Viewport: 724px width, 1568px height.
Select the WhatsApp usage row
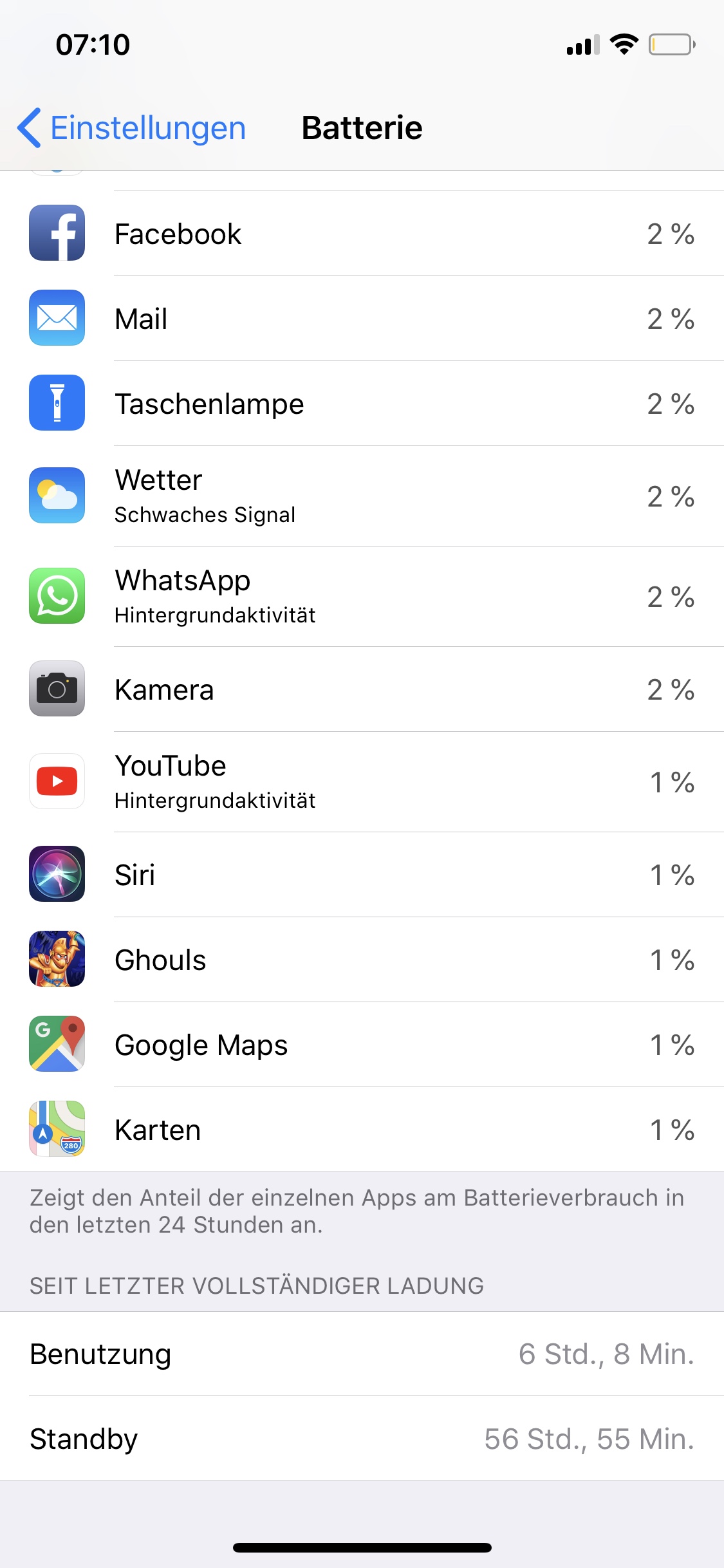[362, 597]
